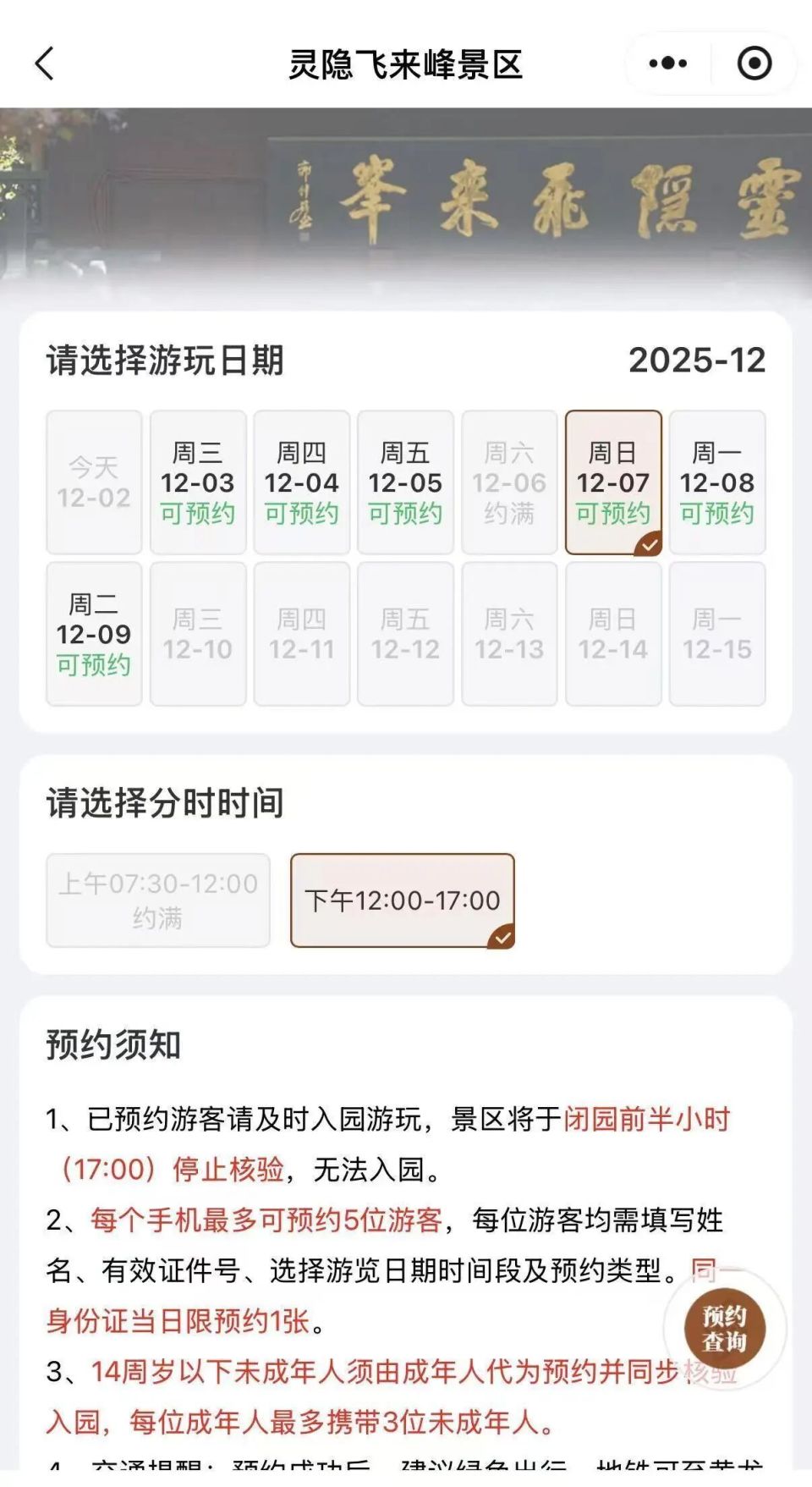Pick Monday 12-08 for the visit
812x1487 pixels.
coord(716,479)
